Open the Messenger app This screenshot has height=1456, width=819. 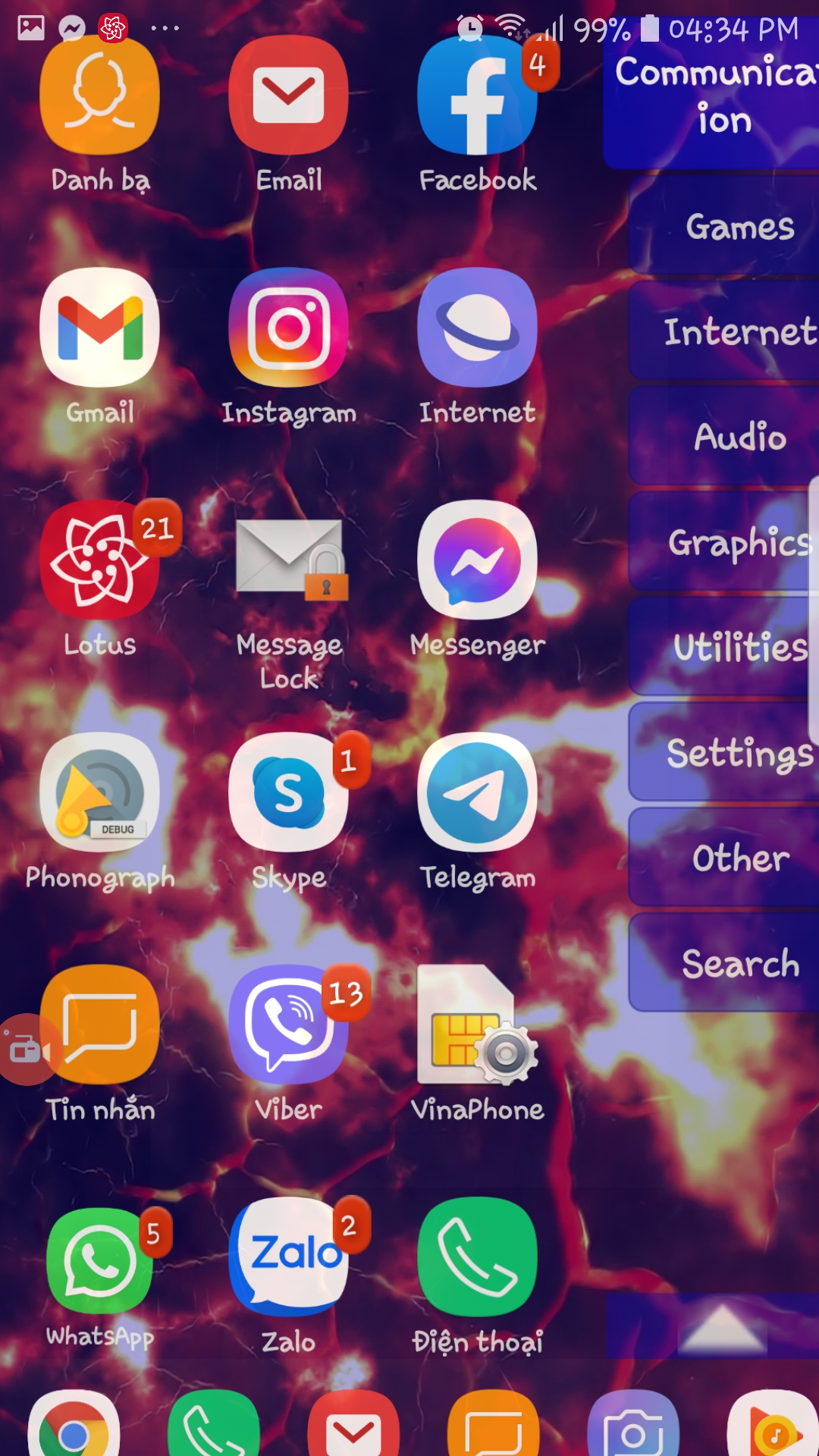(x=477, y=561)
